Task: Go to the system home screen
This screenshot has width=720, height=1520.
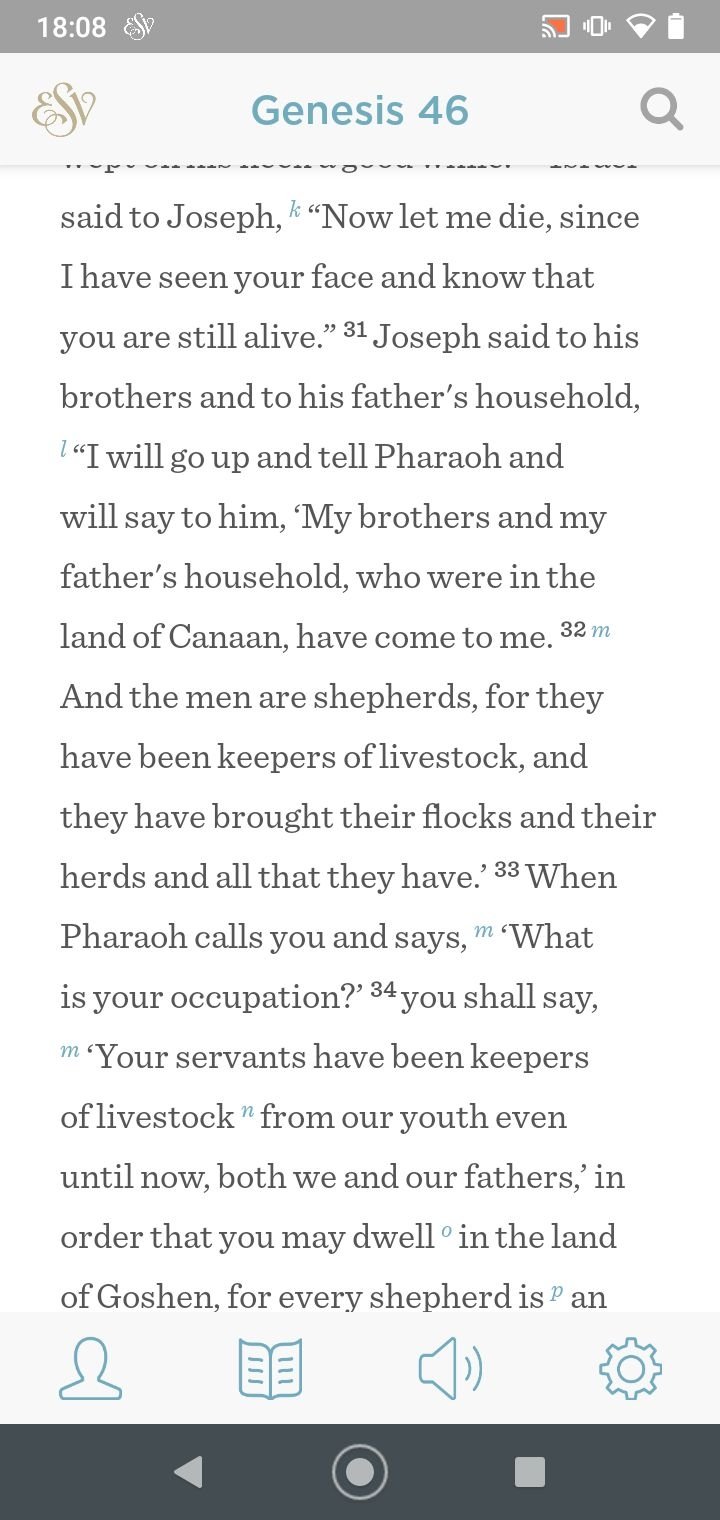Action: point(360,1472)
